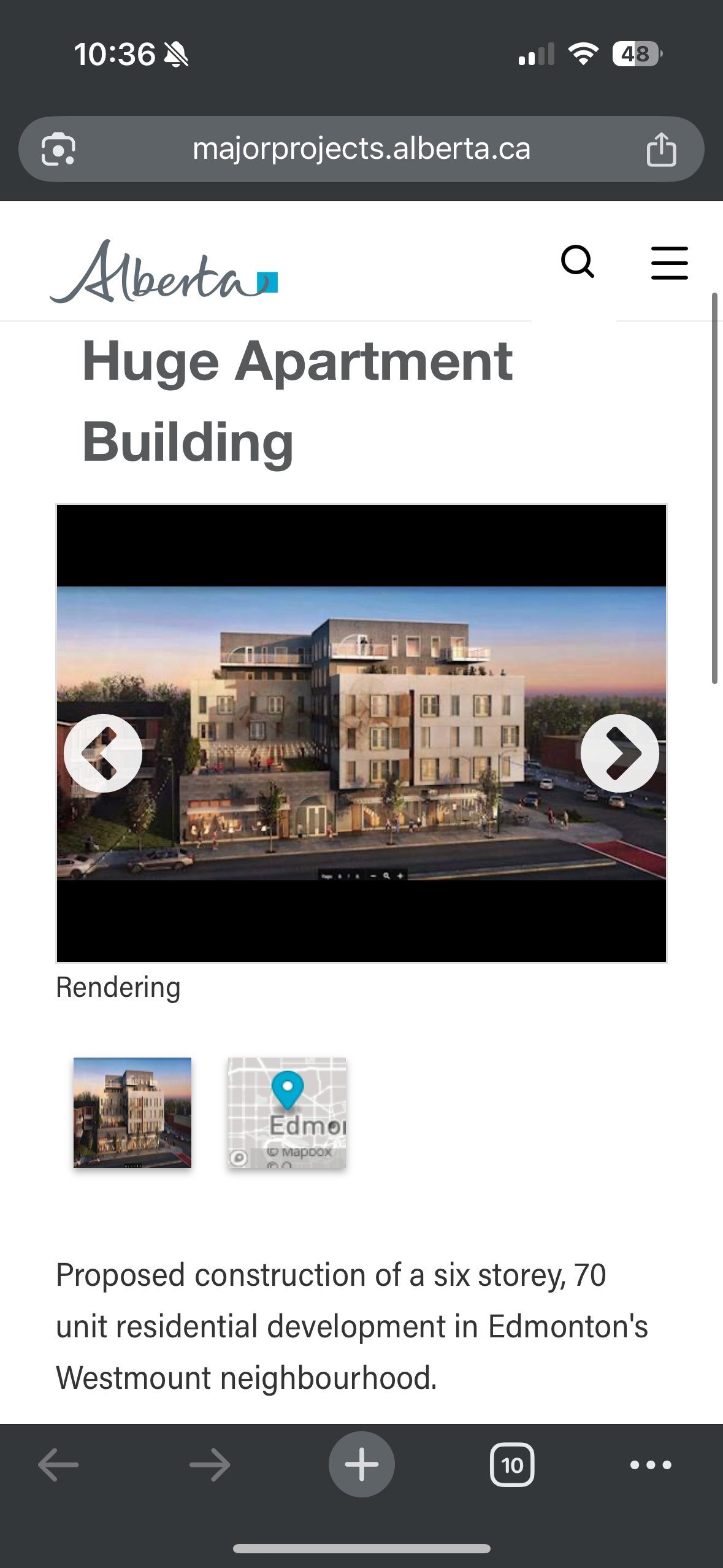
Task: Open the browser's three-dot menu
Action: 651,1464
